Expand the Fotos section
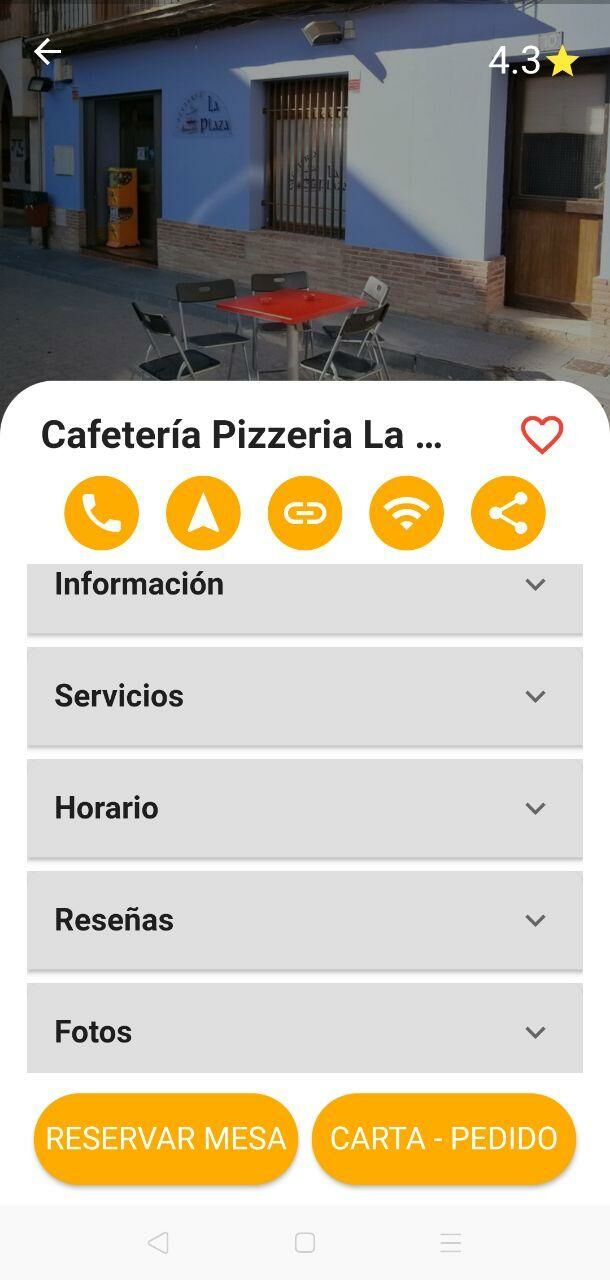The height and width of the screenshot is (1280, 610). pos(304,1030)
